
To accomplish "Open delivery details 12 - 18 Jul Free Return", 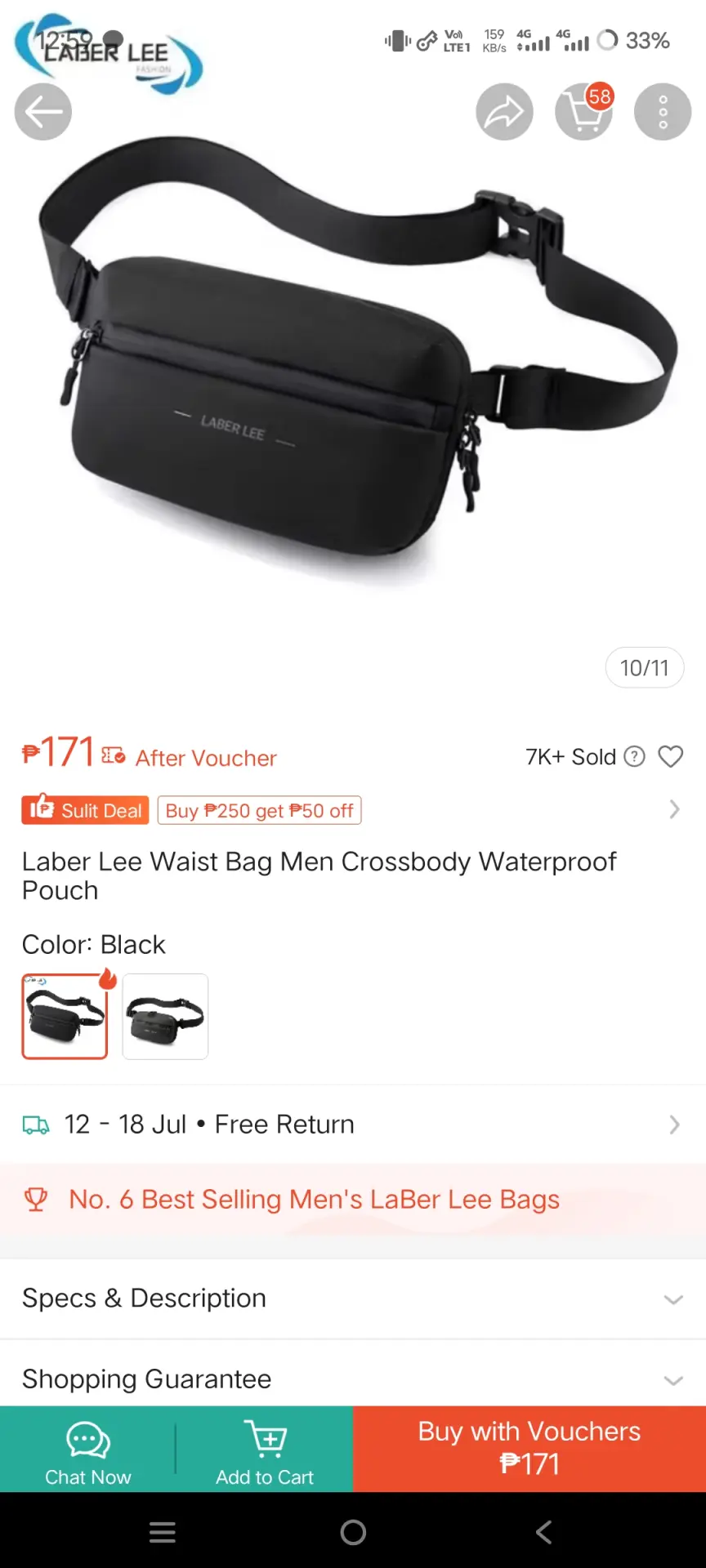I will [x=353, y=1125].
